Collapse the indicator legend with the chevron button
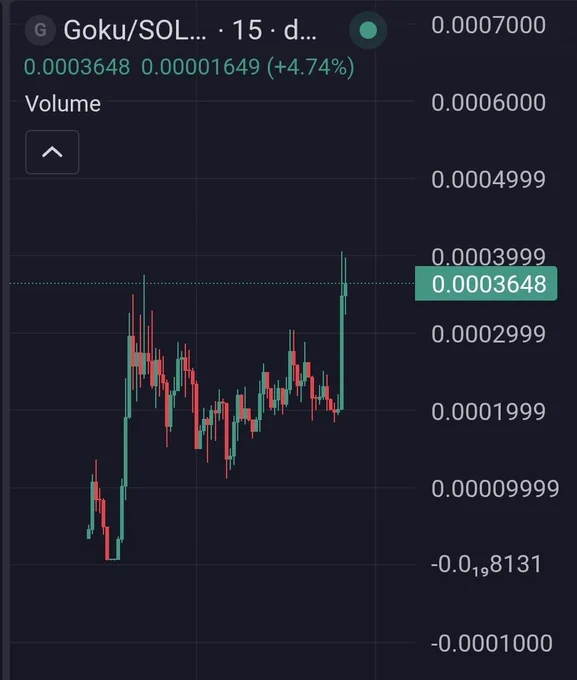 [x=52, y=152]
